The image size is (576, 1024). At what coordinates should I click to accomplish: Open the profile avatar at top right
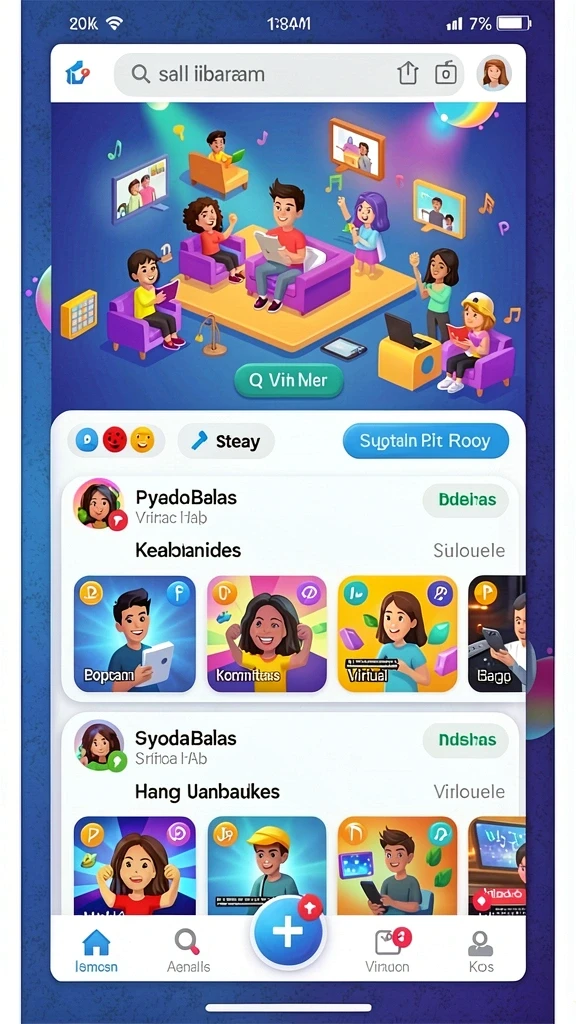494,72
